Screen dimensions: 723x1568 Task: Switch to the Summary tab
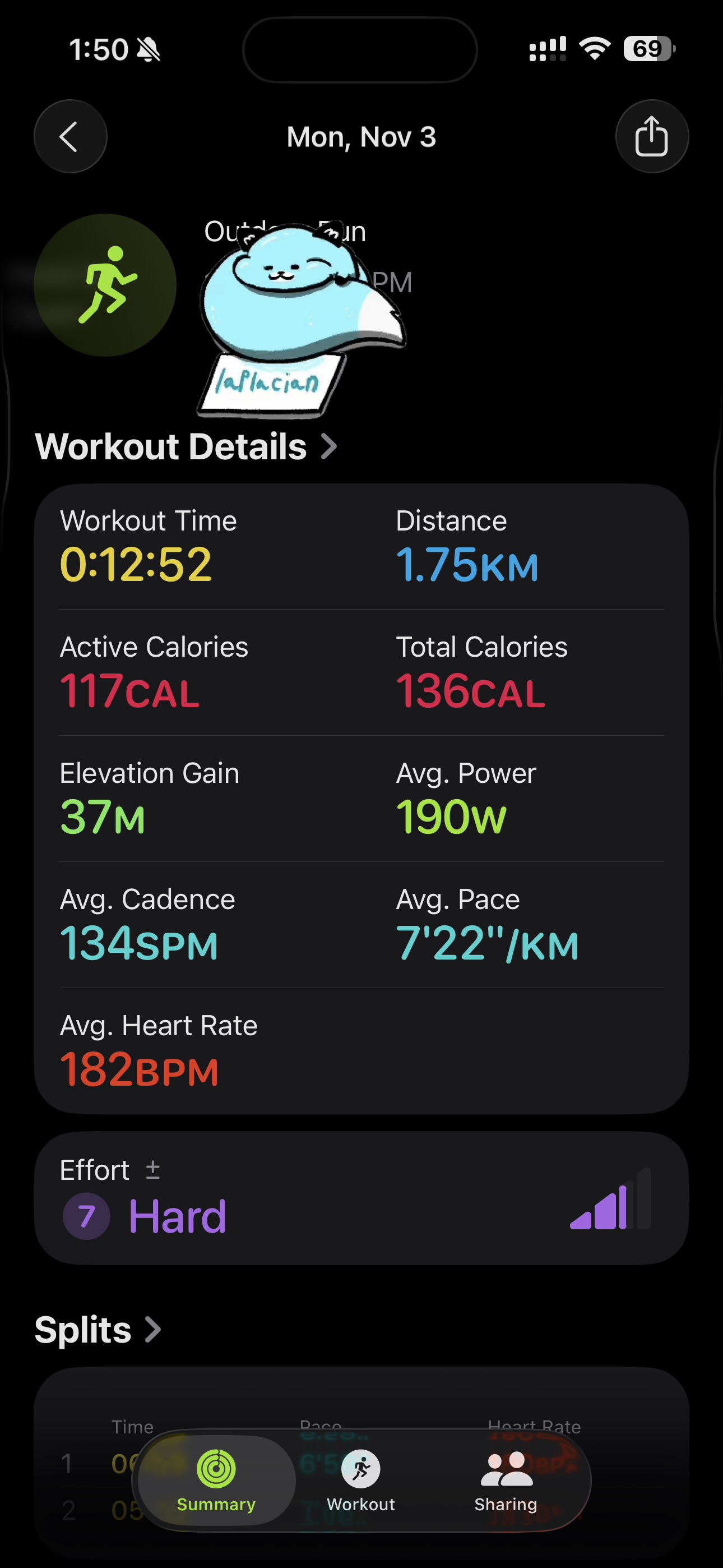216,1481
